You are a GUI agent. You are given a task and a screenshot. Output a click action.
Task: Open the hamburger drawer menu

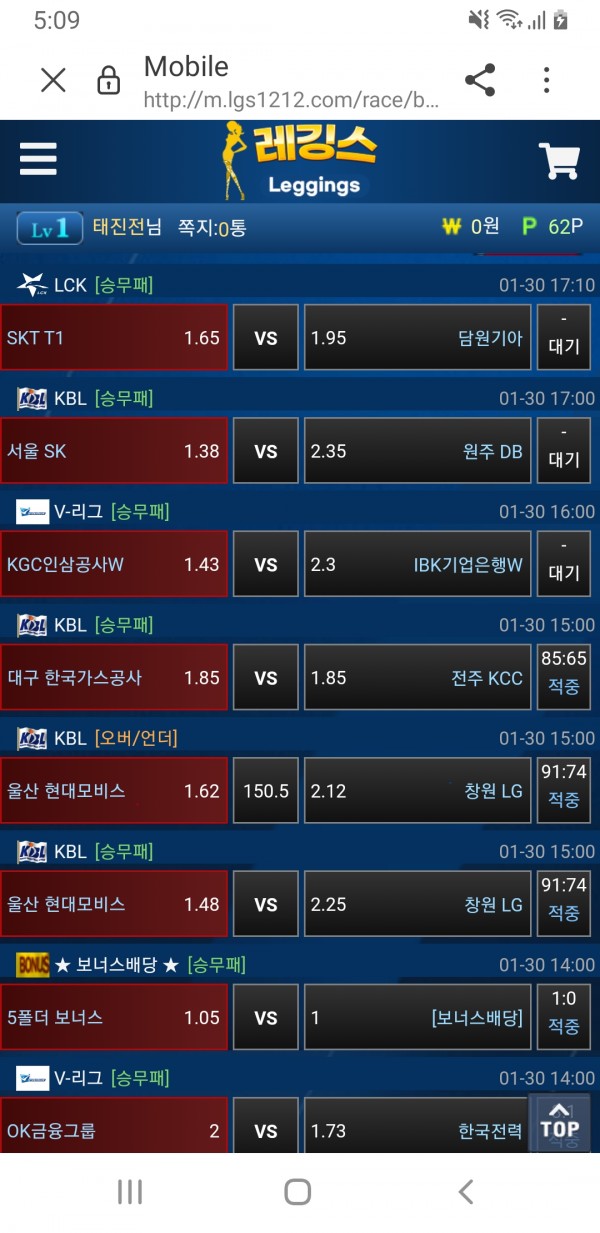point(38,159)
